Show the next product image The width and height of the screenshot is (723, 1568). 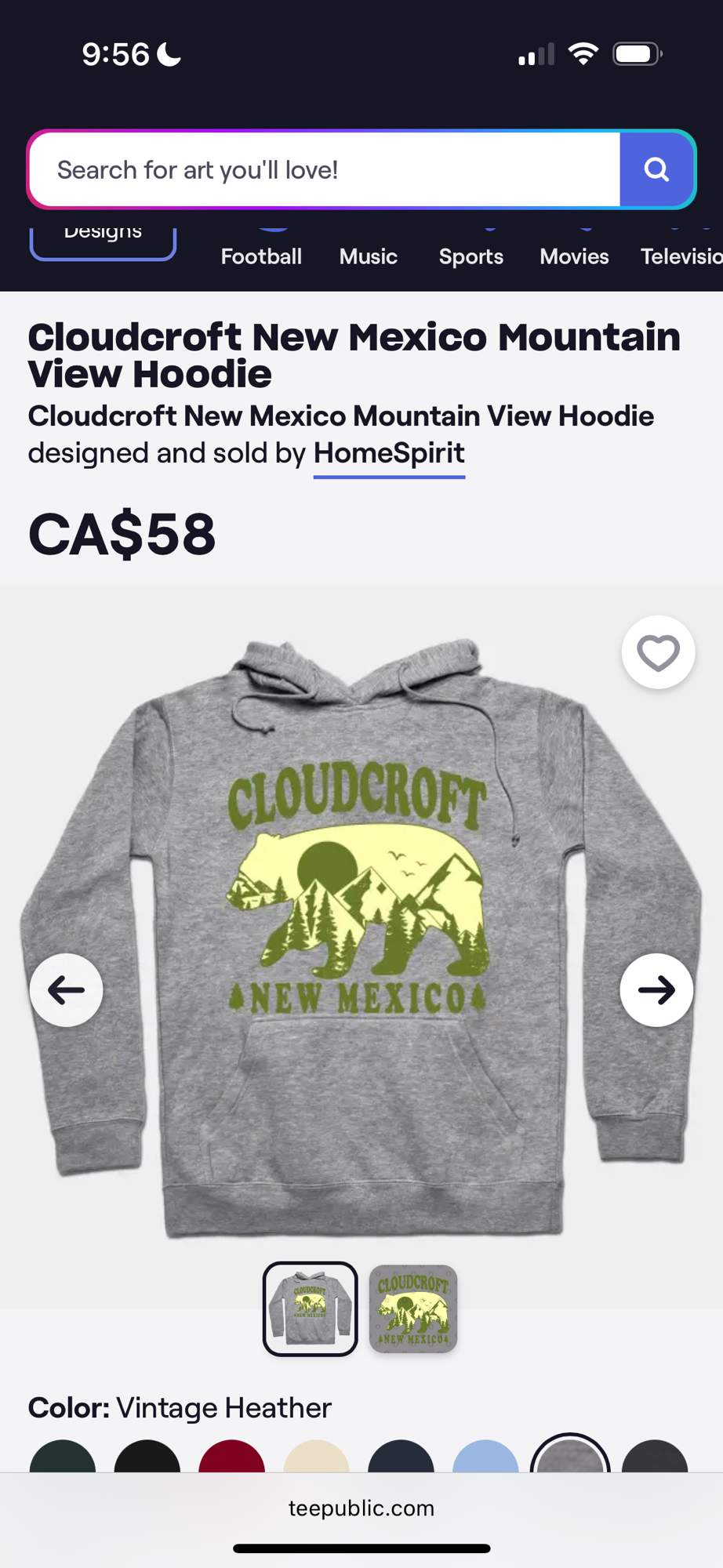[656, 990]
